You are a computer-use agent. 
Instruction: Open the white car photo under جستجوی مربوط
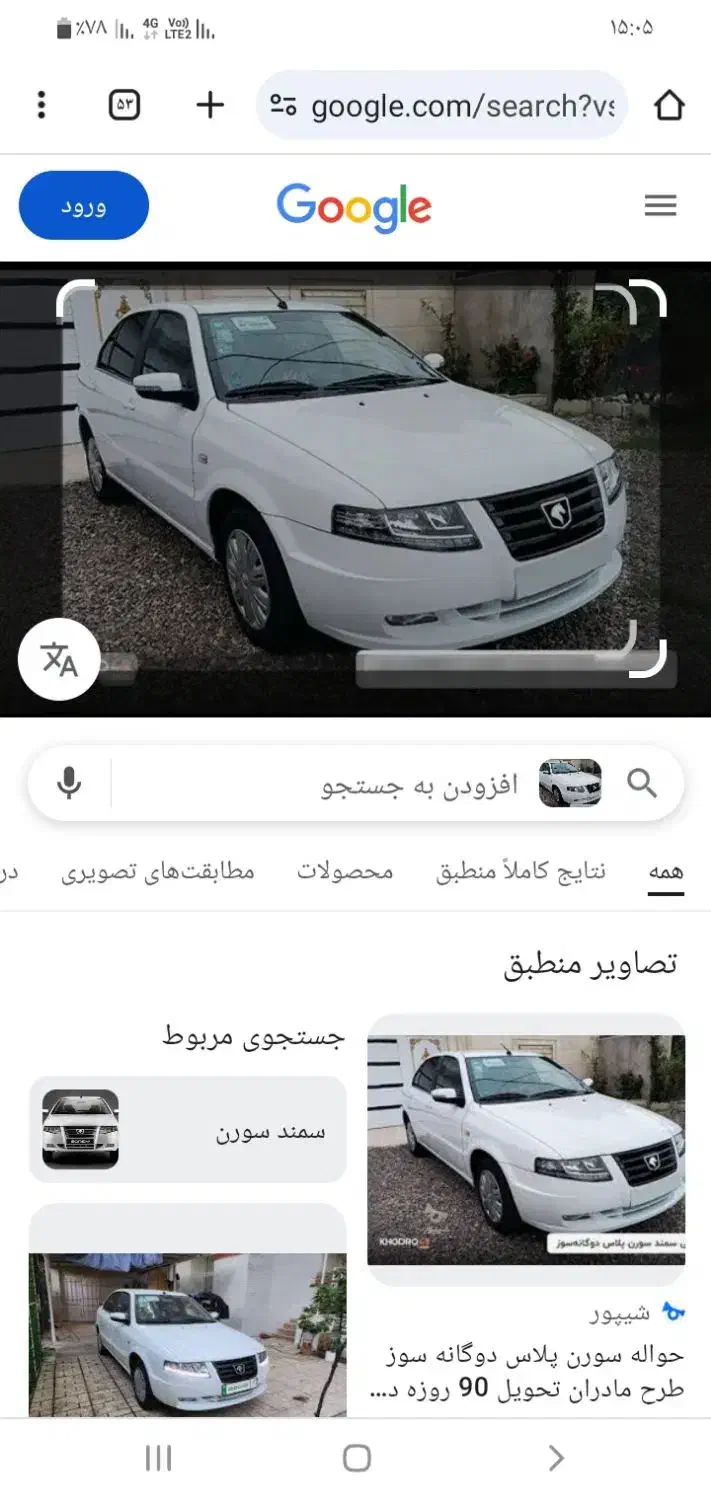point(188,1333)
